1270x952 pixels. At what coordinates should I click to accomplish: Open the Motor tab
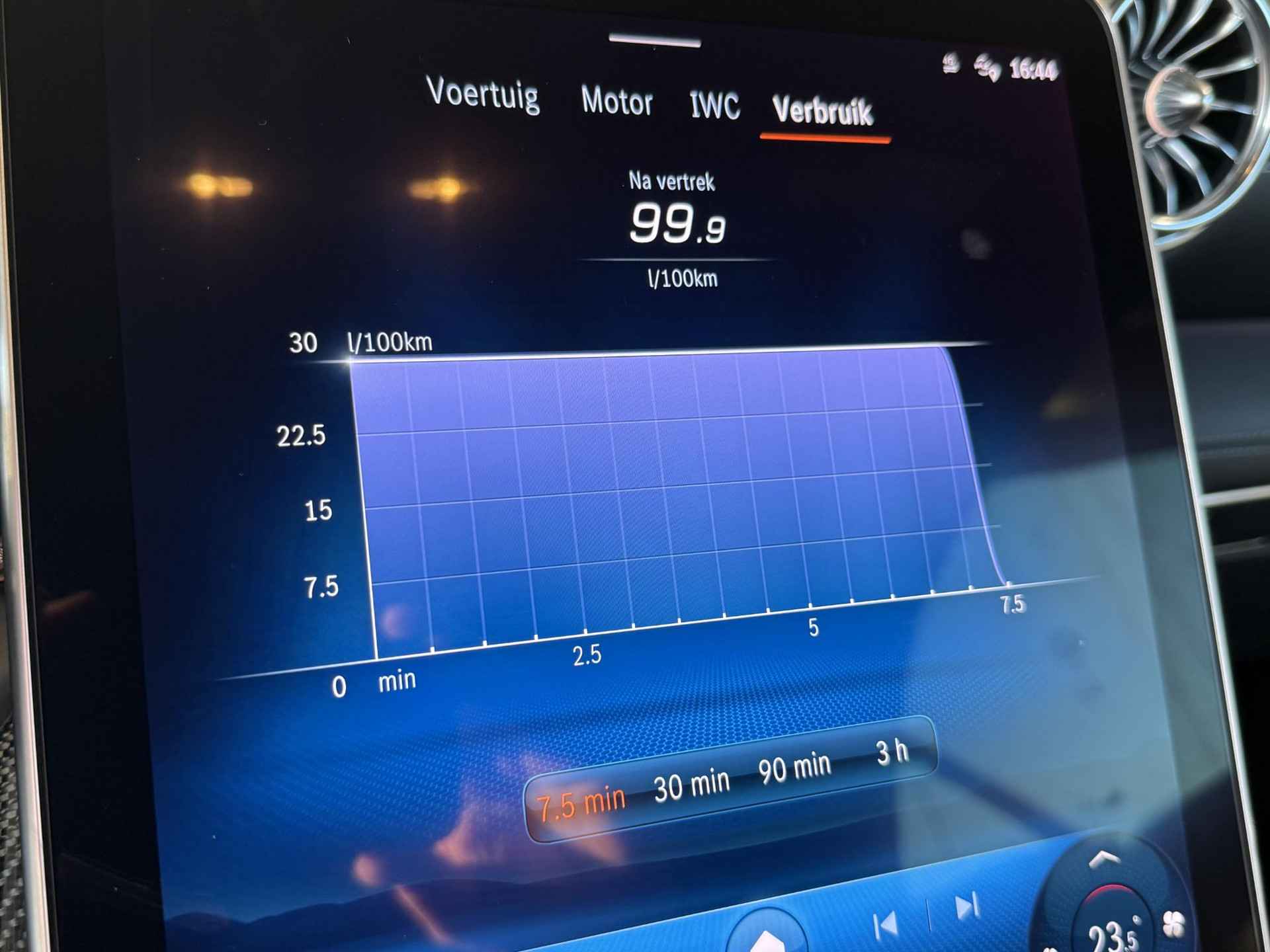616,102
